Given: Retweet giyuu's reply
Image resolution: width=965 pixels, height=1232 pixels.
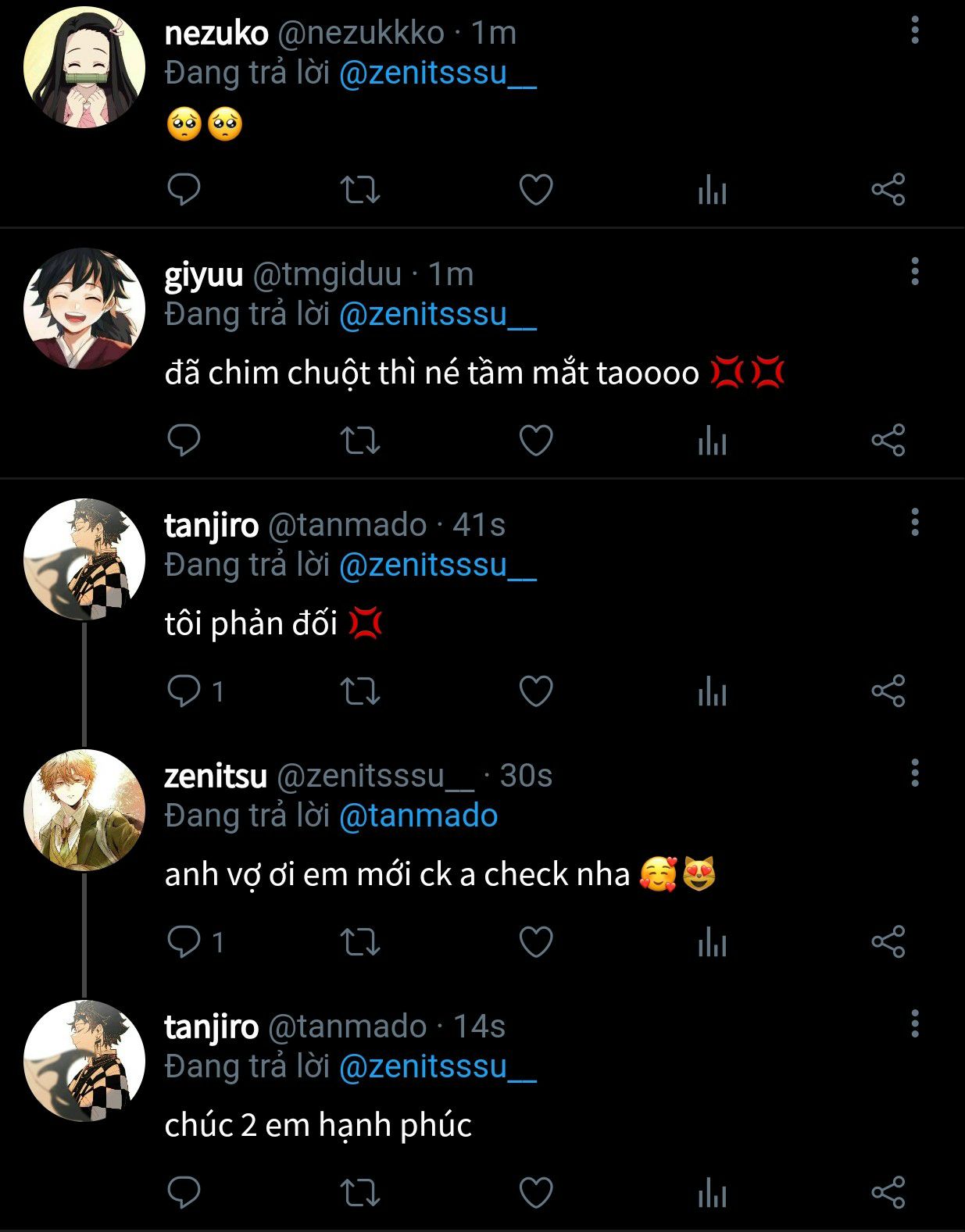Looking at the screenshot, I should tap(360, 441).
